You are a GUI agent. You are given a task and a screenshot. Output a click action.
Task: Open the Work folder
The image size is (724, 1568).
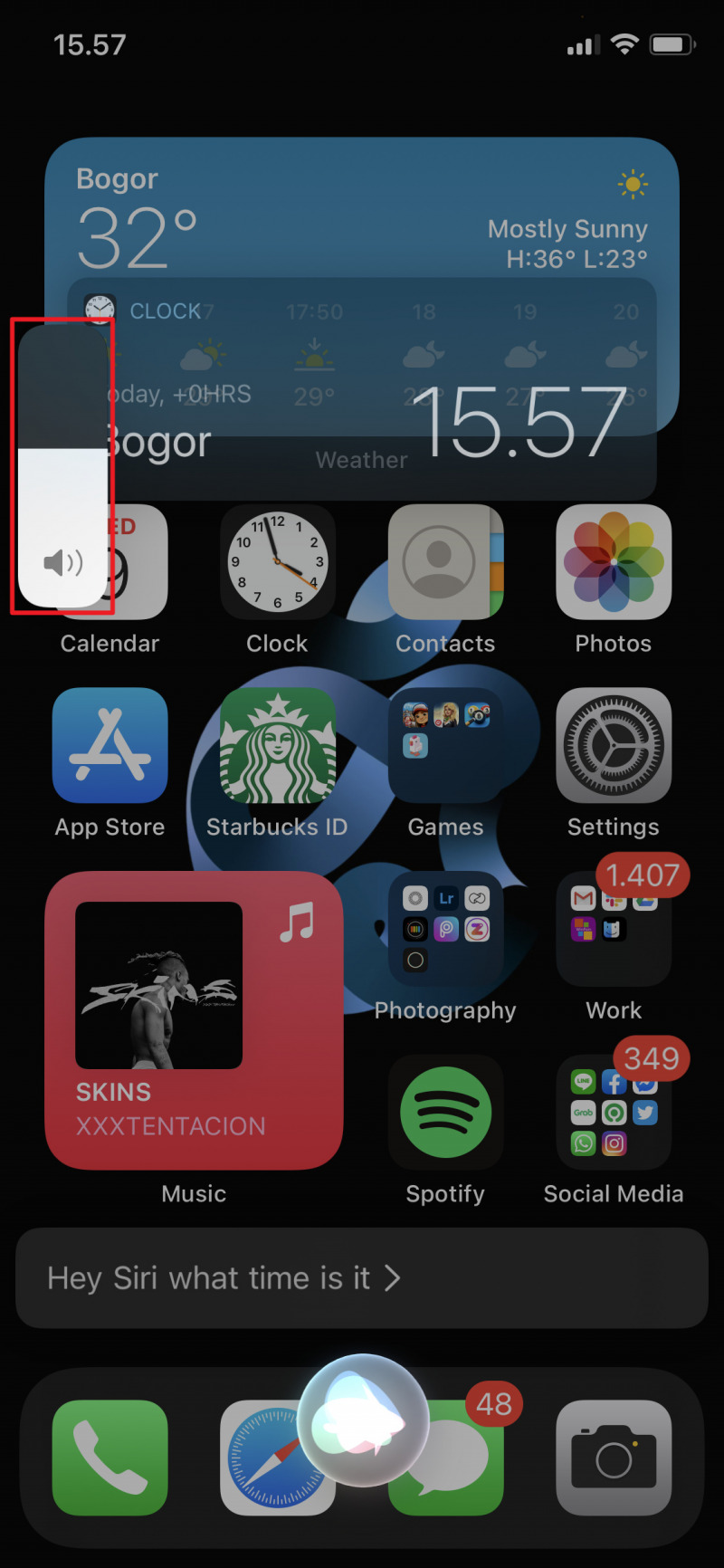pyautogui.click(x=614, y=930)
